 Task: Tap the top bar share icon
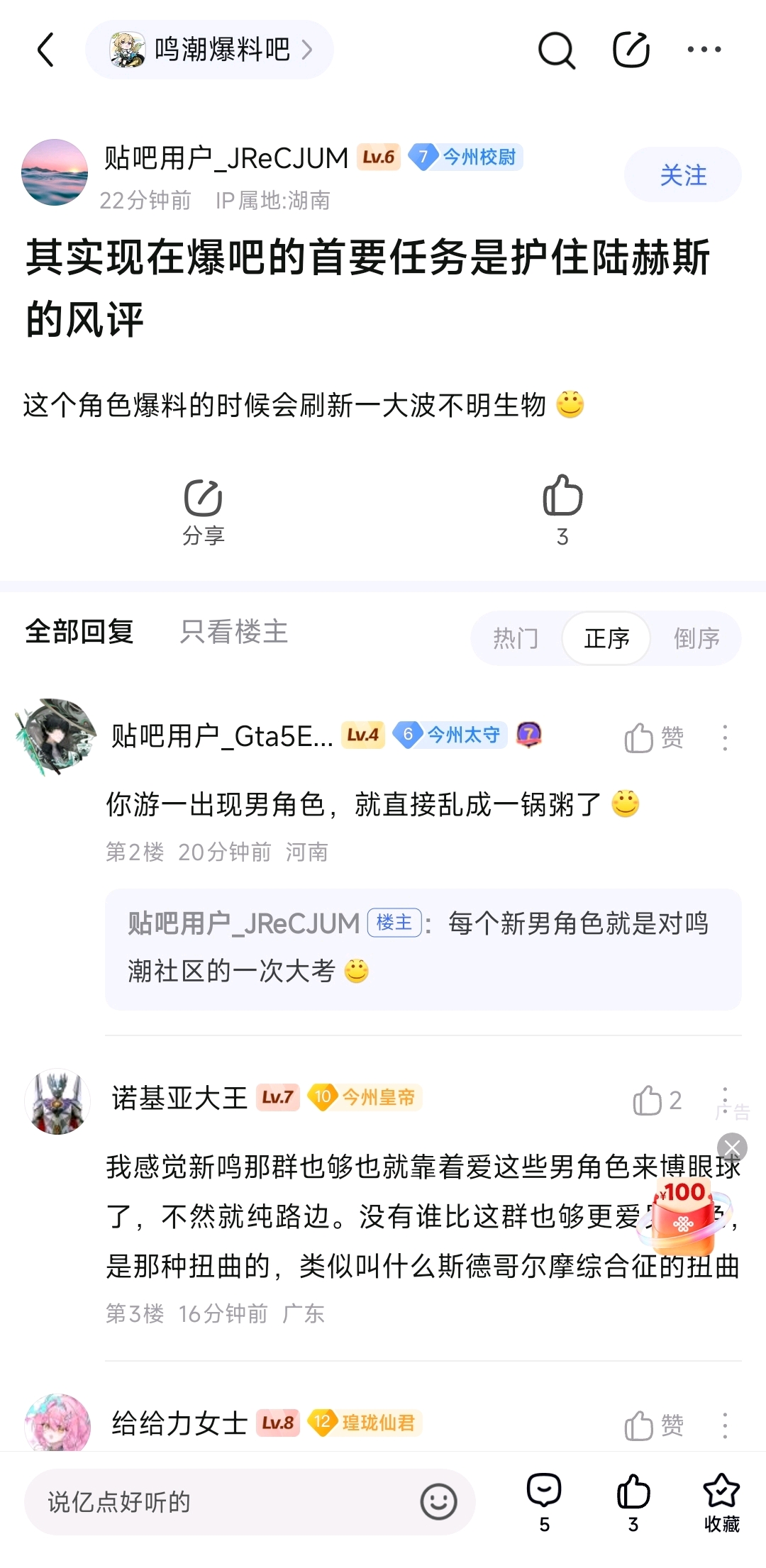(631, 50)
